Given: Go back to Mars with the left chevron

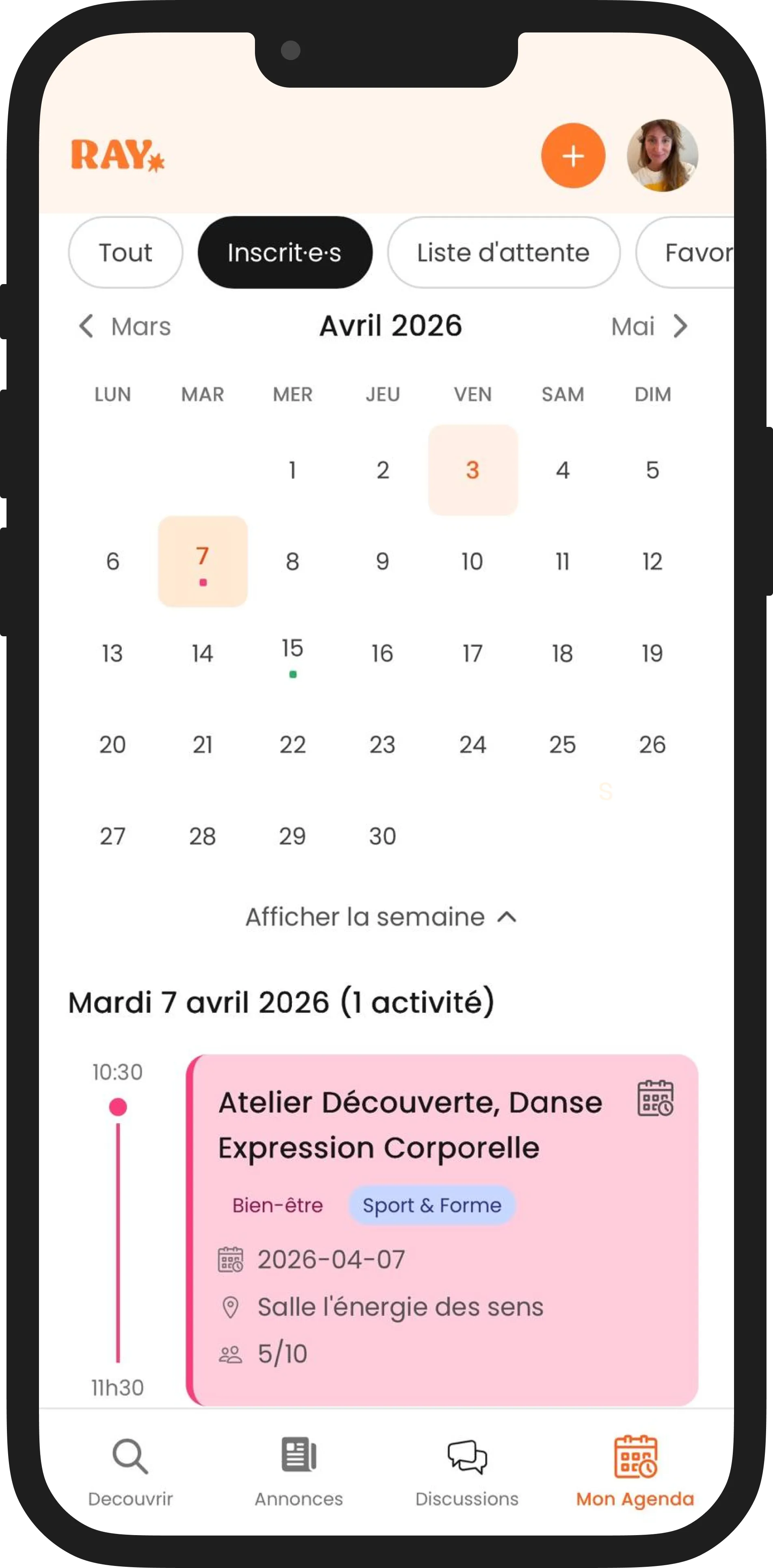Looking at the screenshot, I should pos(87,327).
